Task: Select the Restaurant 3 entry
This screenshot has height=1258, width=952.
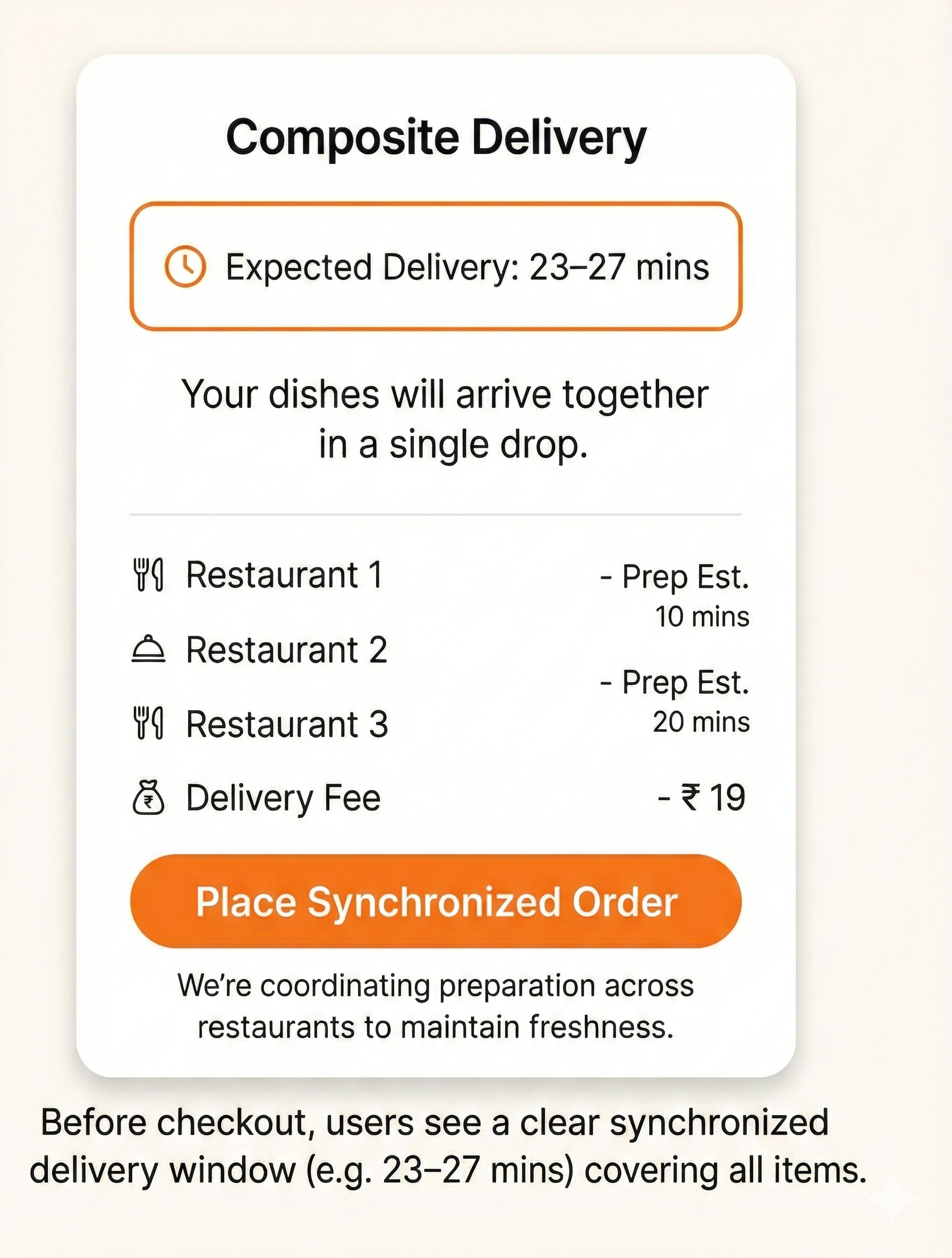Action: pos(284,724)
